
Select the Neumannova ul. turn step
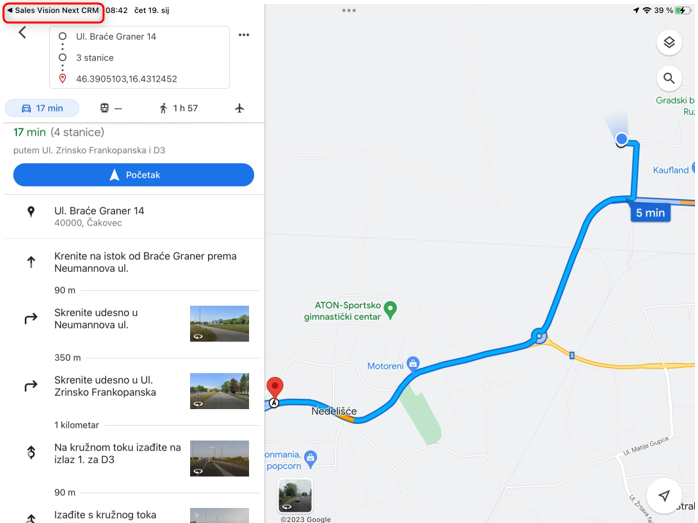tap(110, 318)
